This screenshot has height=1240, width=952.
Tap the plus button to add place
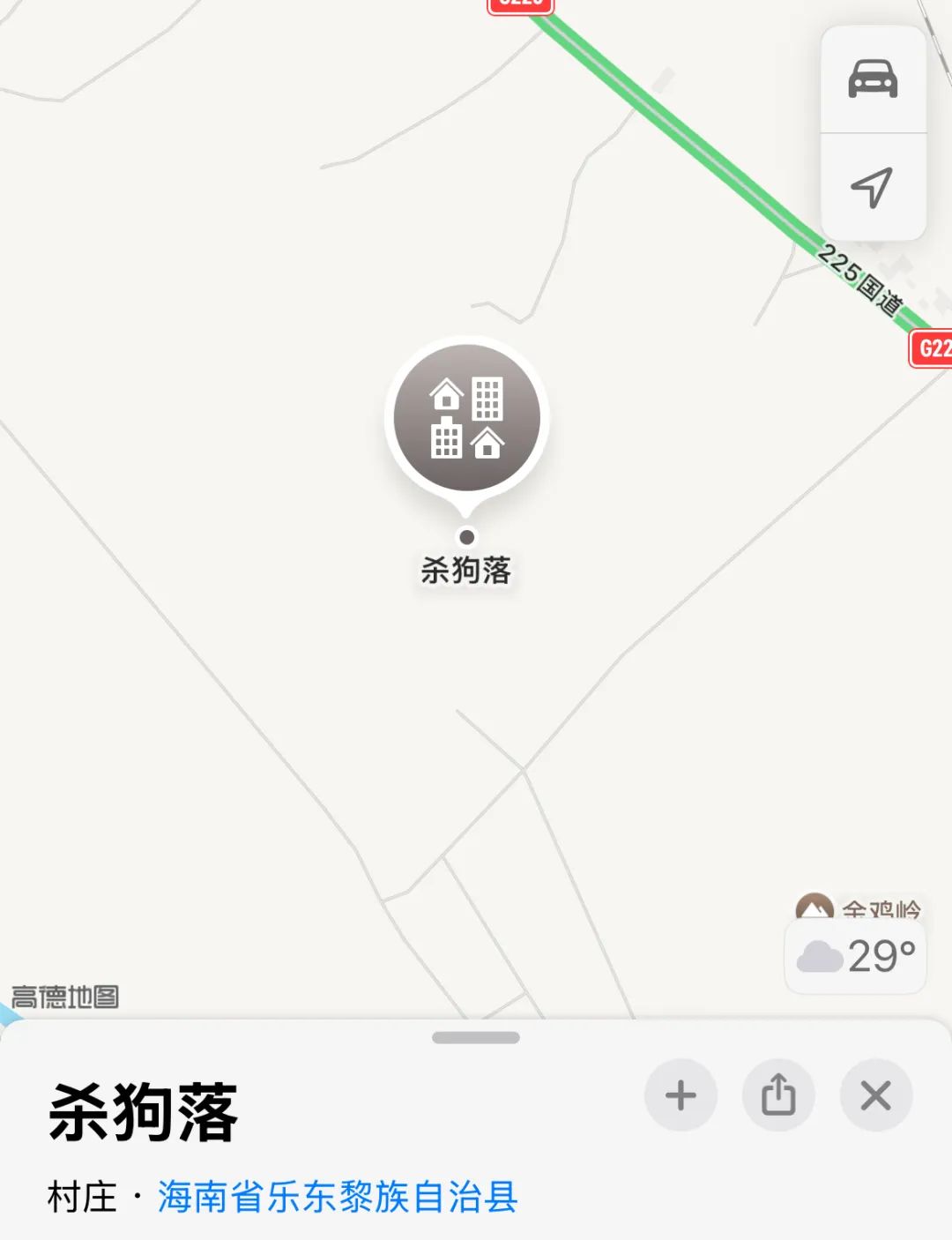(x=681, y=1096)
